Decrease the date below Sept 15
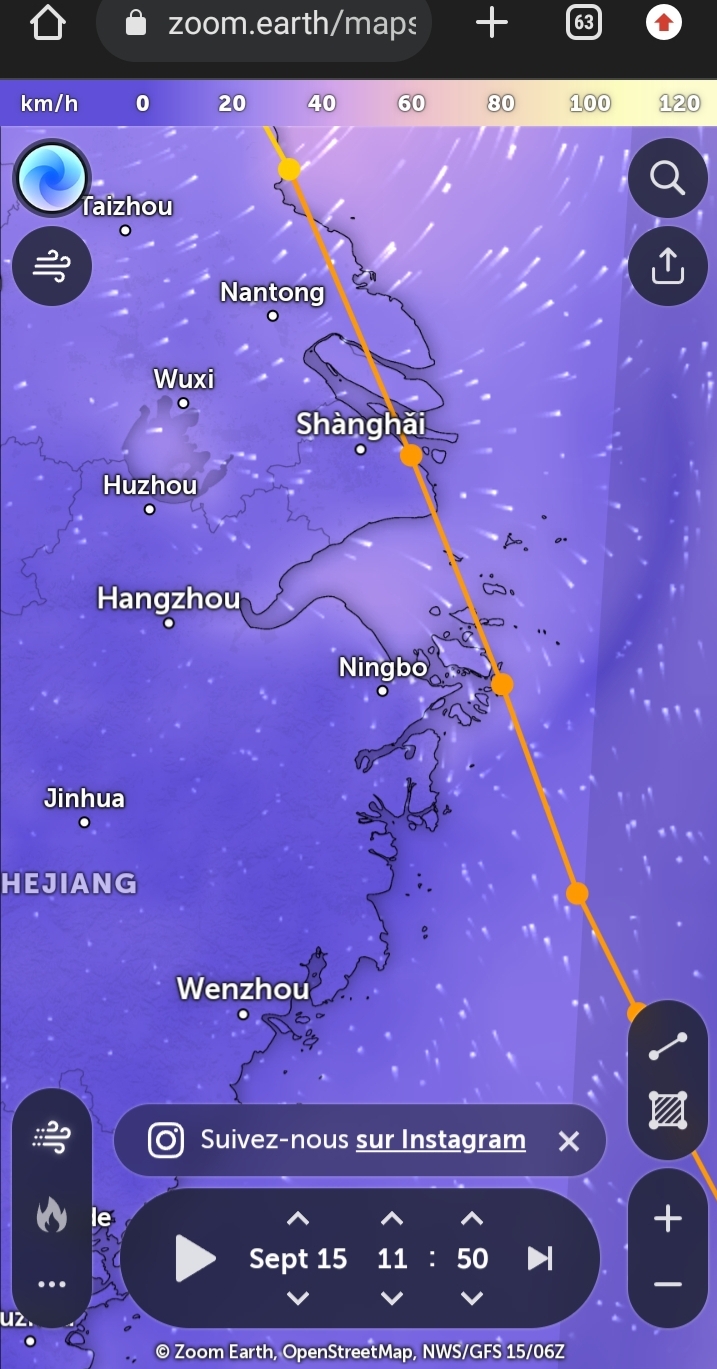Image resolution: width=717 pixels, height=1369 pixels. click(x=298, y=1298)
